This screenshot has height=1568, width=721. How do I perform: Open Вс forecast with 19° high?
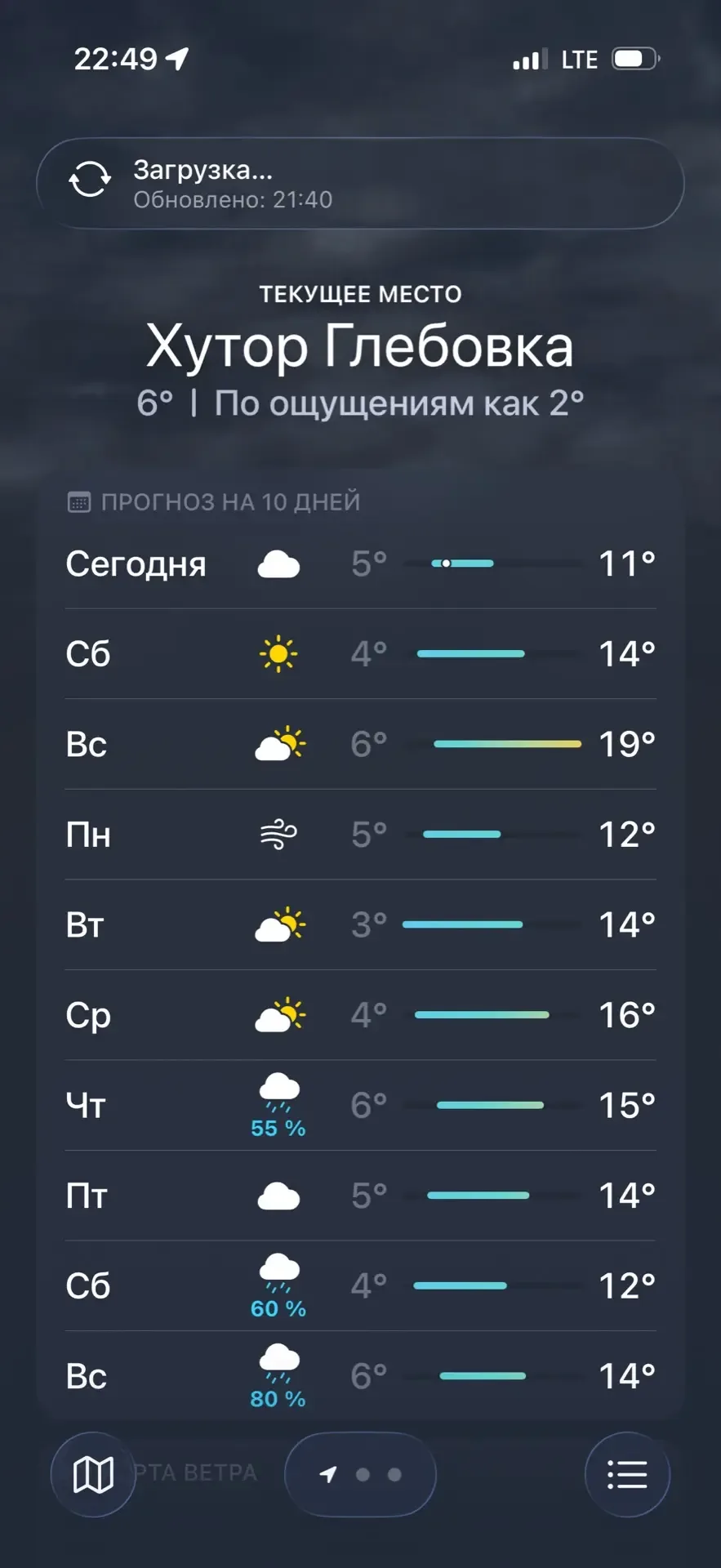tap(360, 744)
